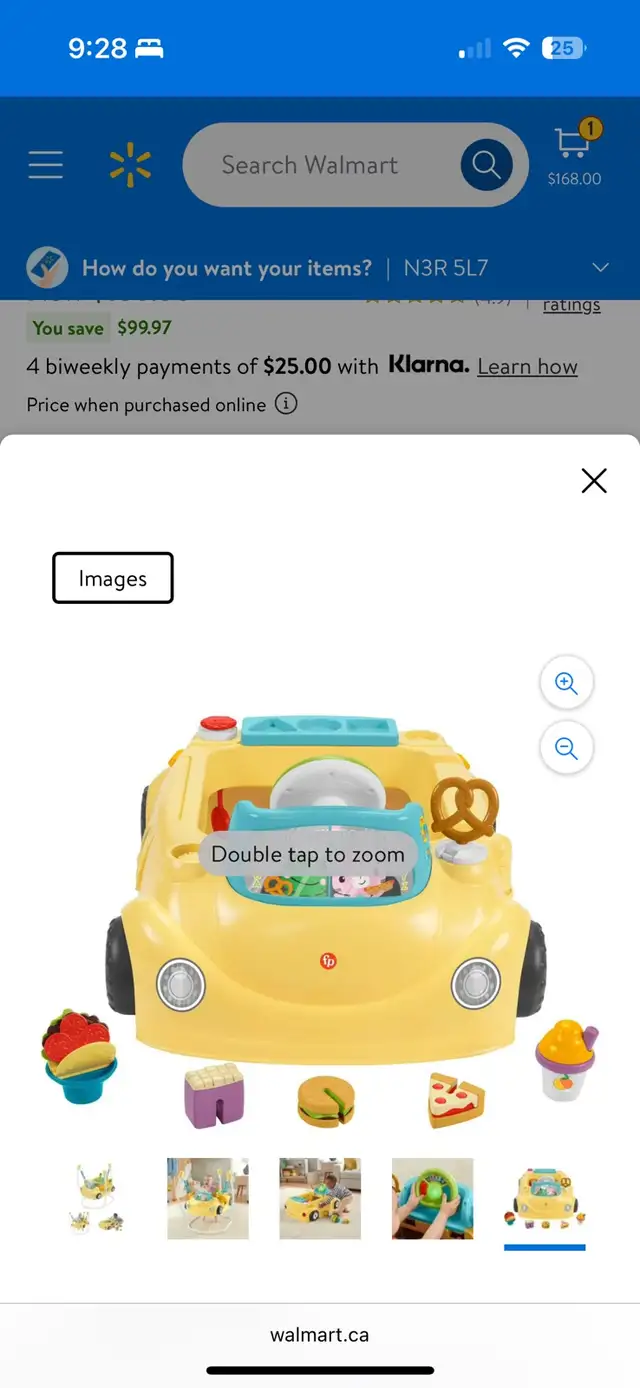Close the image viewer

click(594, 481)
